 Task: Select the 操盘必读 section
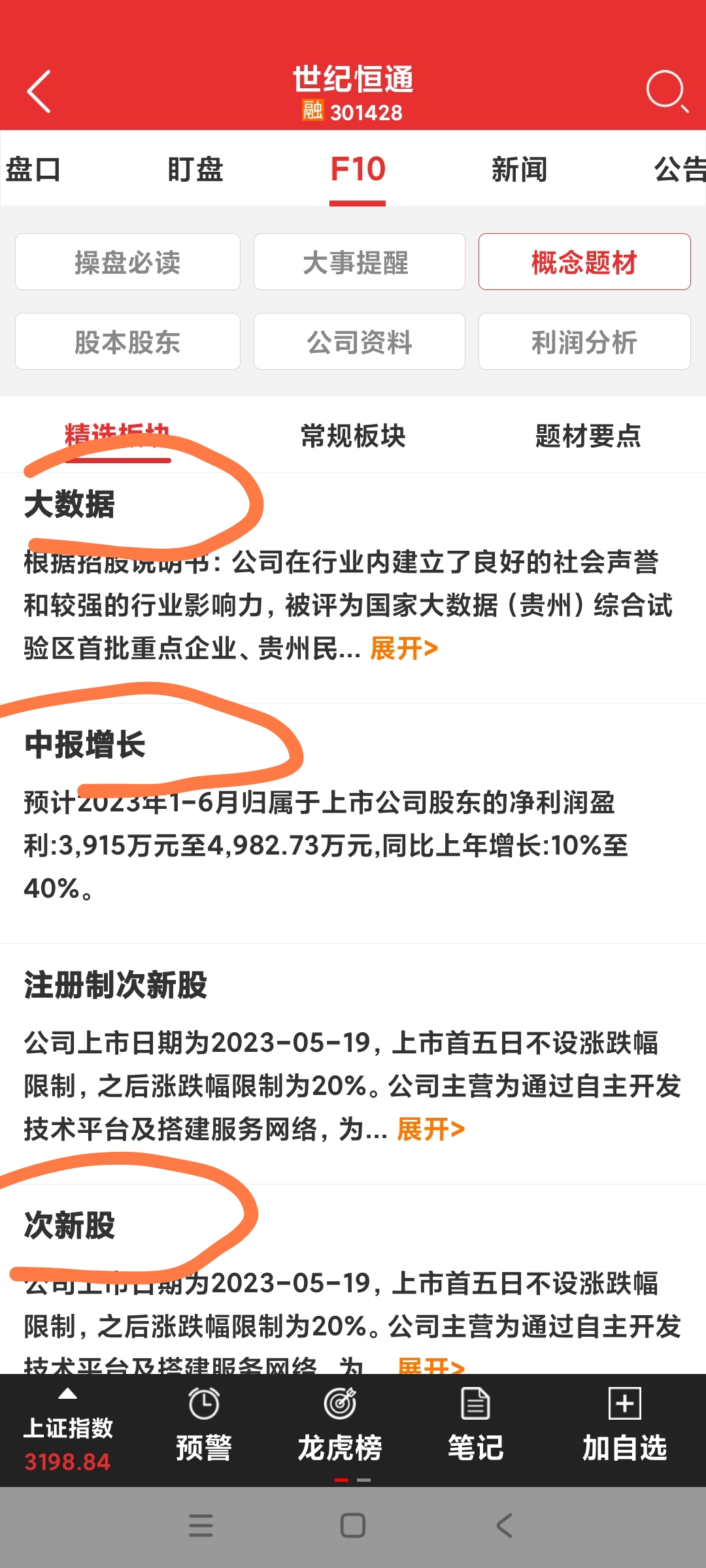tap(127, 262)
